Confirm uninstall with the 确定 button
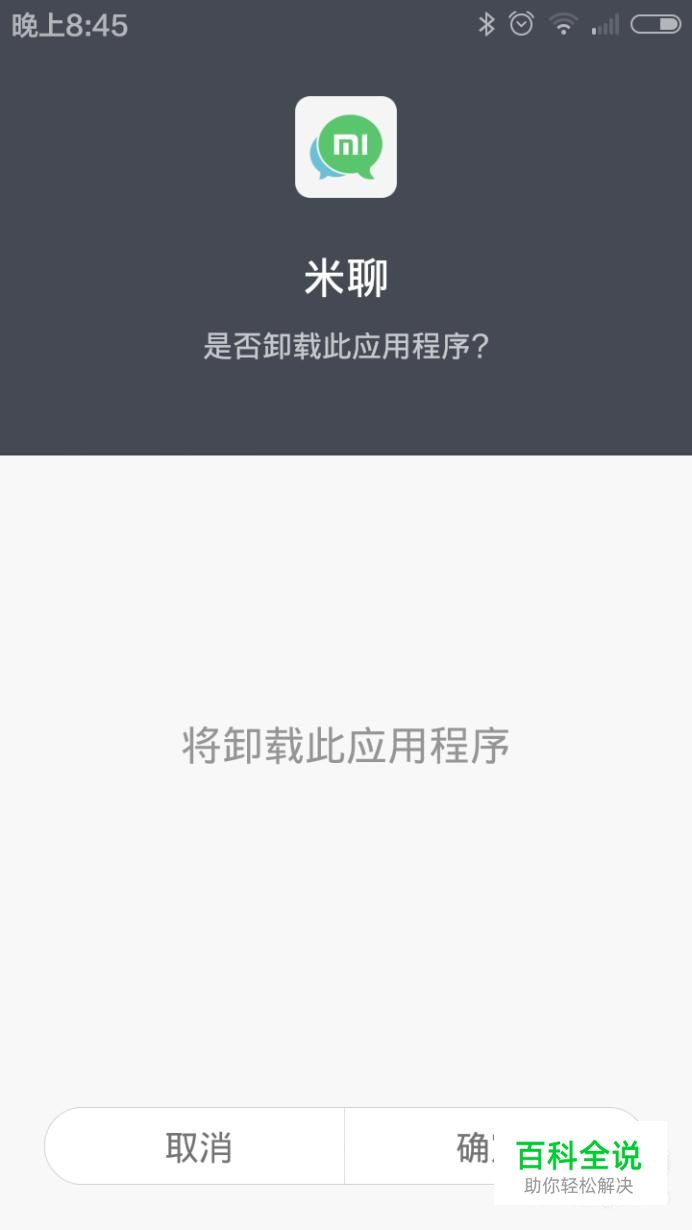The width and height of the screenshot is (692, 1230). pyautogui.click(x=440, y=1146)
